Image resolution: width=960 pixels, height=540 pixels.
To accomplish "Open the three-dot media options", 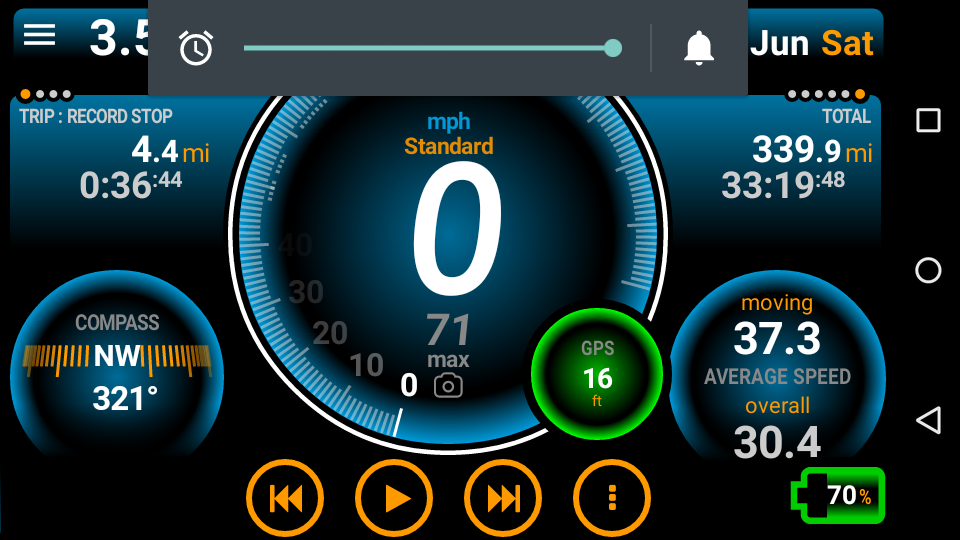I will pos(612,498).
